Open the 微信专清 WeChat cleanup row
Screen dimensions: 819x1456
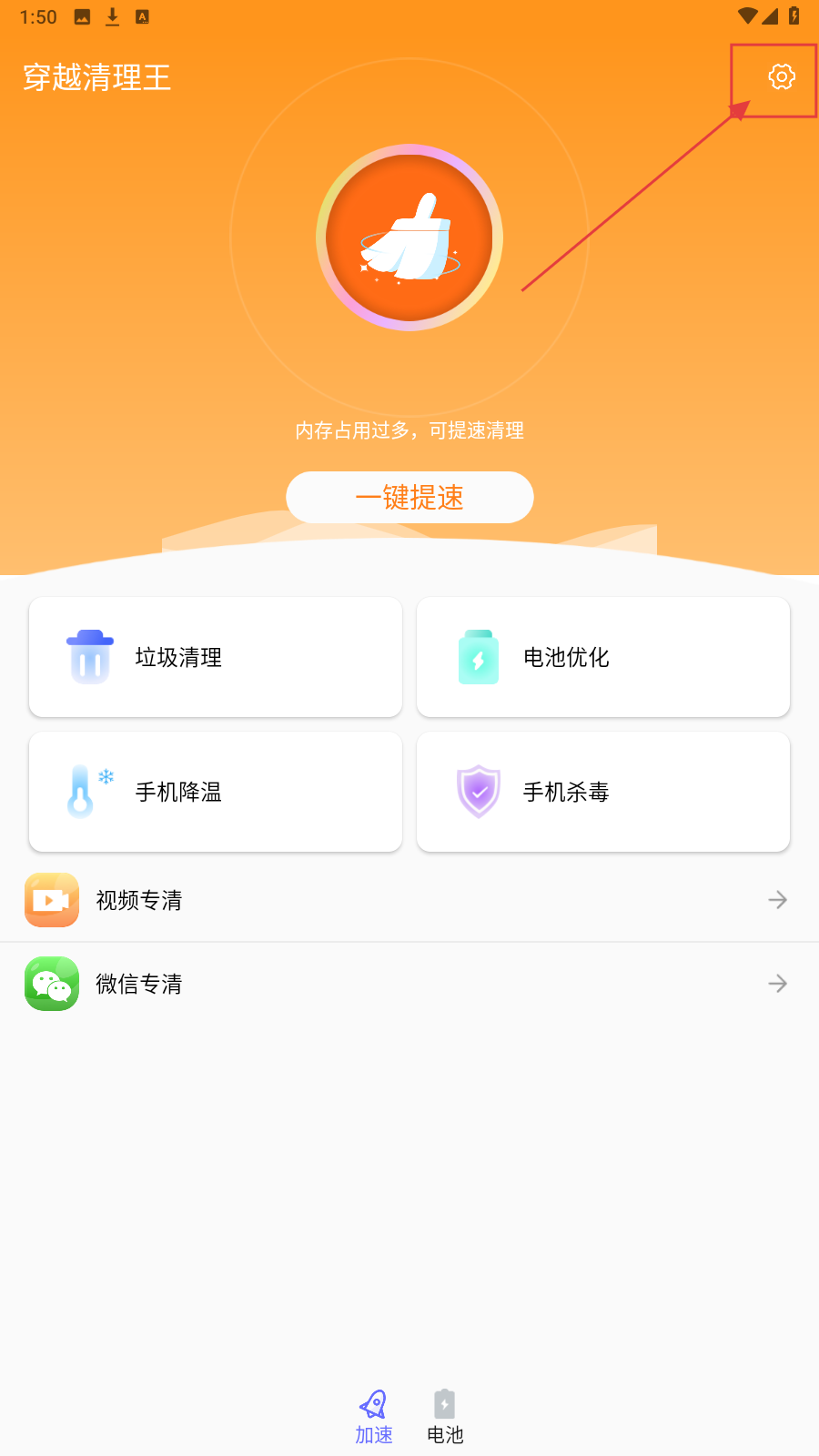(409, 984)
